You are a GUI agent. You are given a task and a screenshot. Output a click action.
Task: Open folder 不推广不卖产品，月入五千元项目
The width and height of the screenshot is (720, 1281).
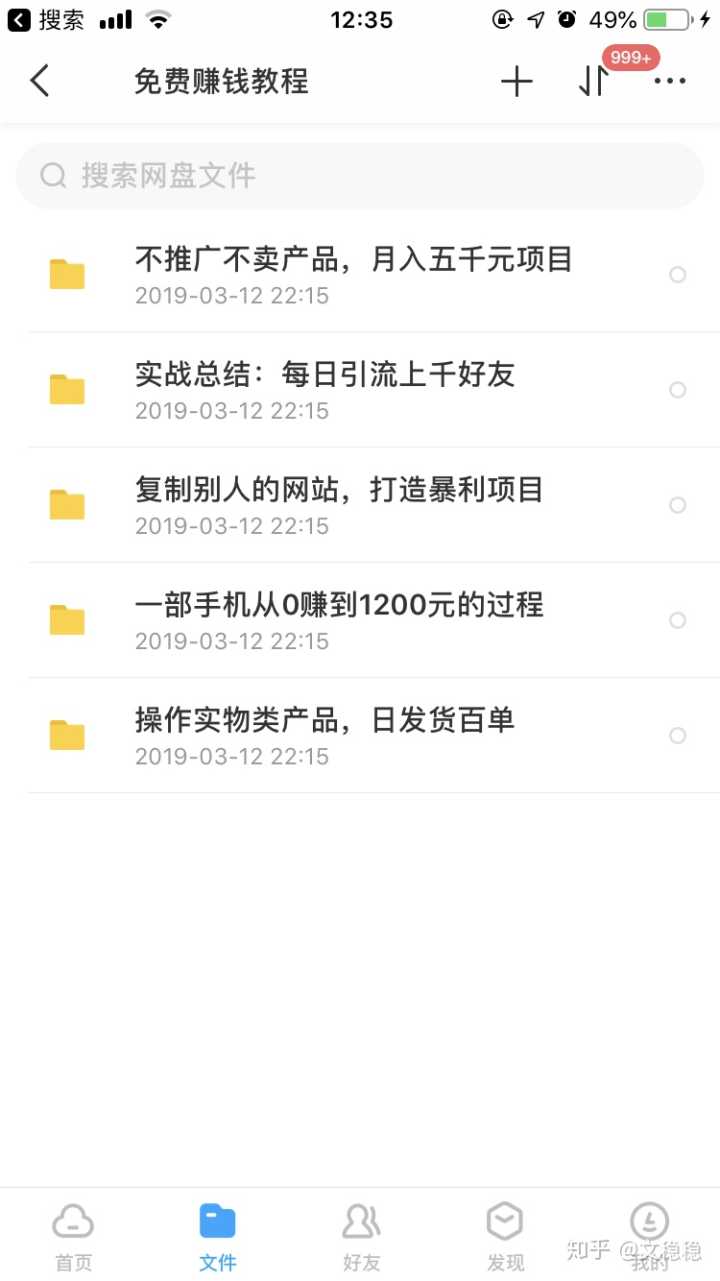click(353, 274)
